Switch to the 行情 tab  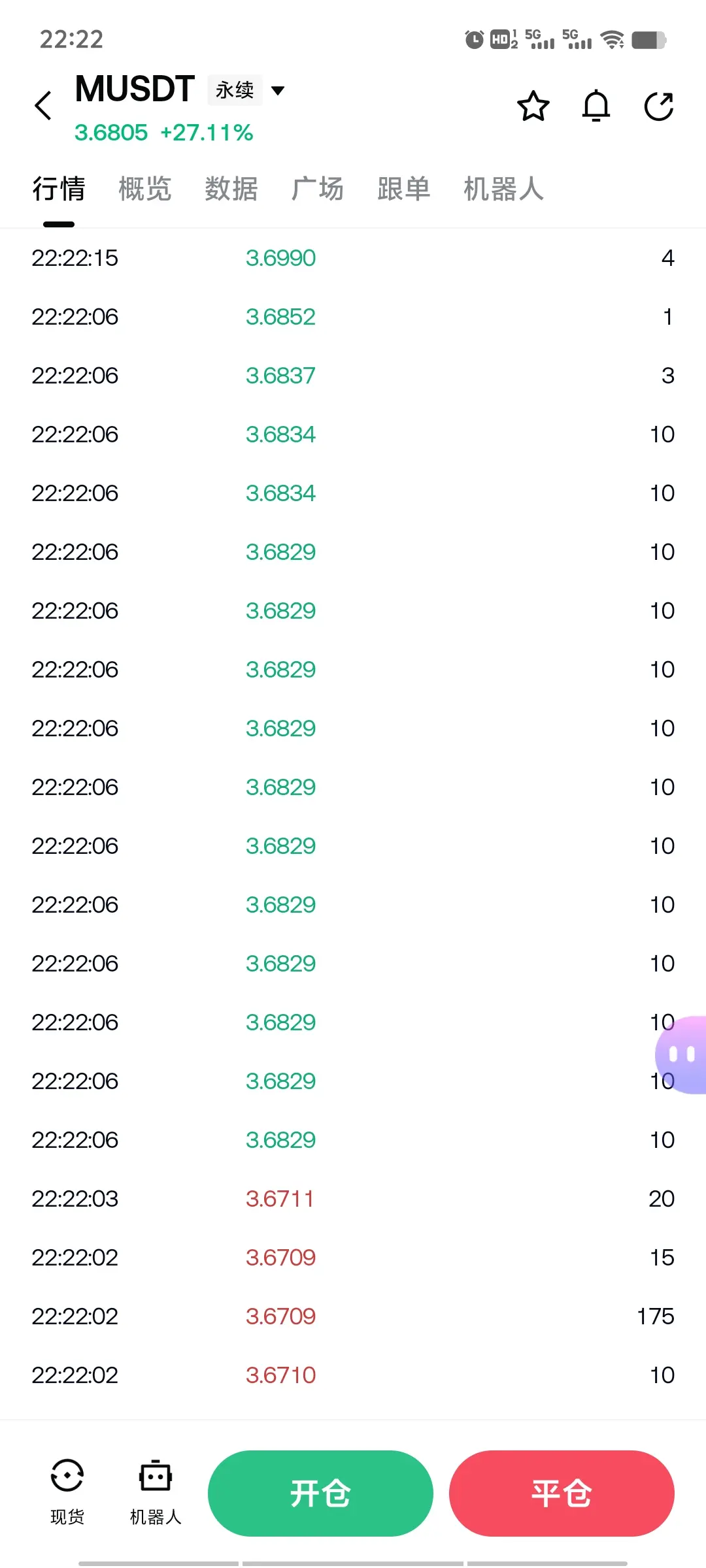59,189
